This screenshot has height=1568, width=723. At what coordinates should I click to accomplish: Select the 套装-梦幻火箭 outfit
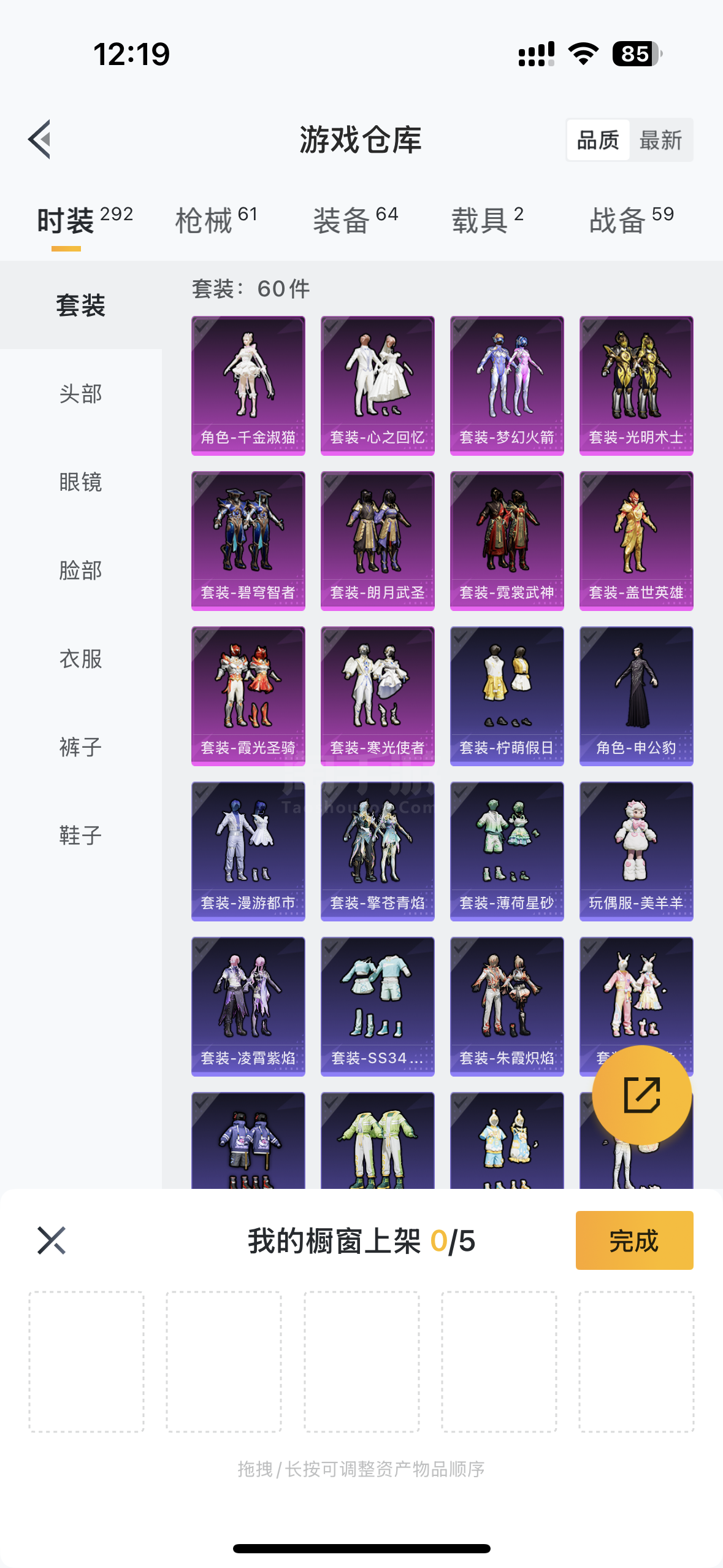pyautogui.click(x=507, y=385)
